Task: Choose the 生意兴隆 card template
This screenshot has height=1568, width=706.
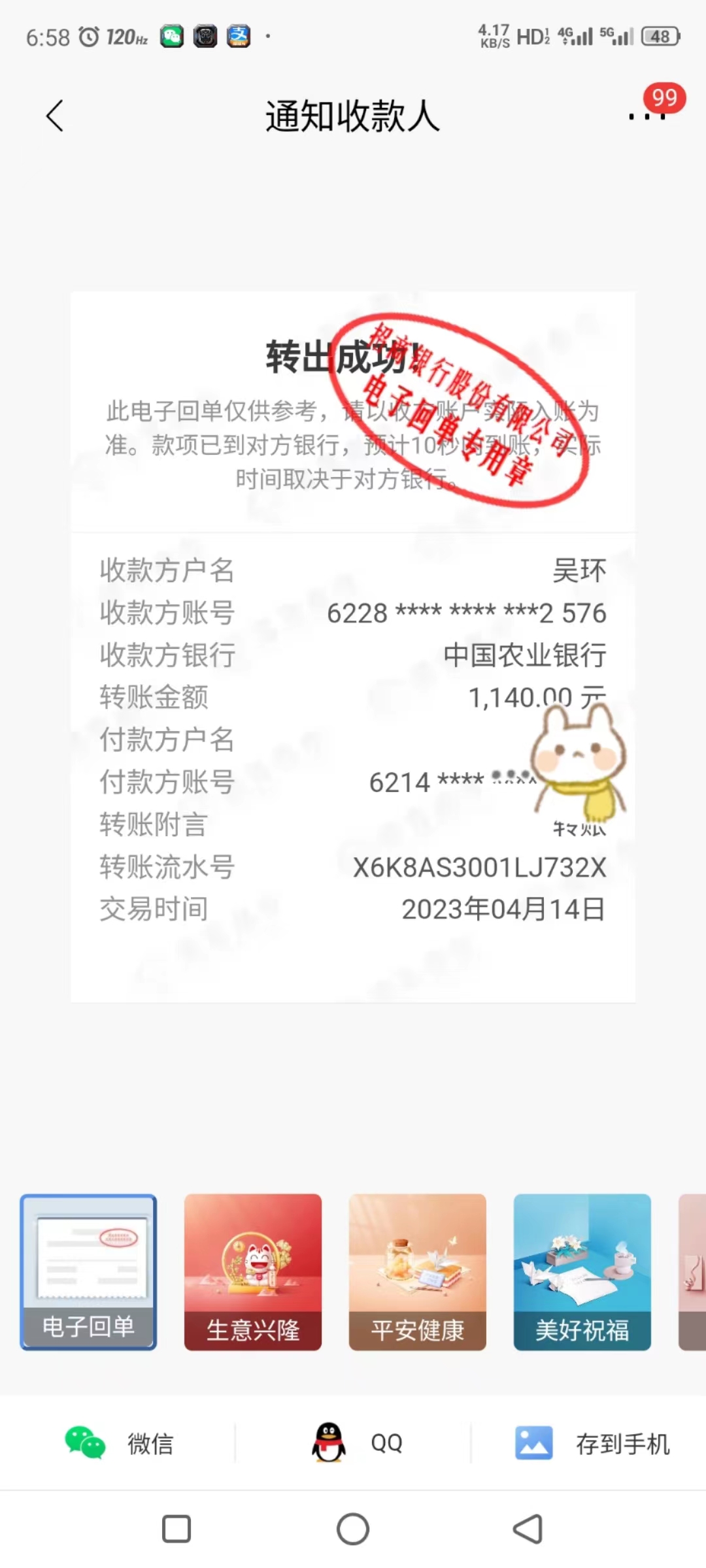Action: tap(253, 1272)
